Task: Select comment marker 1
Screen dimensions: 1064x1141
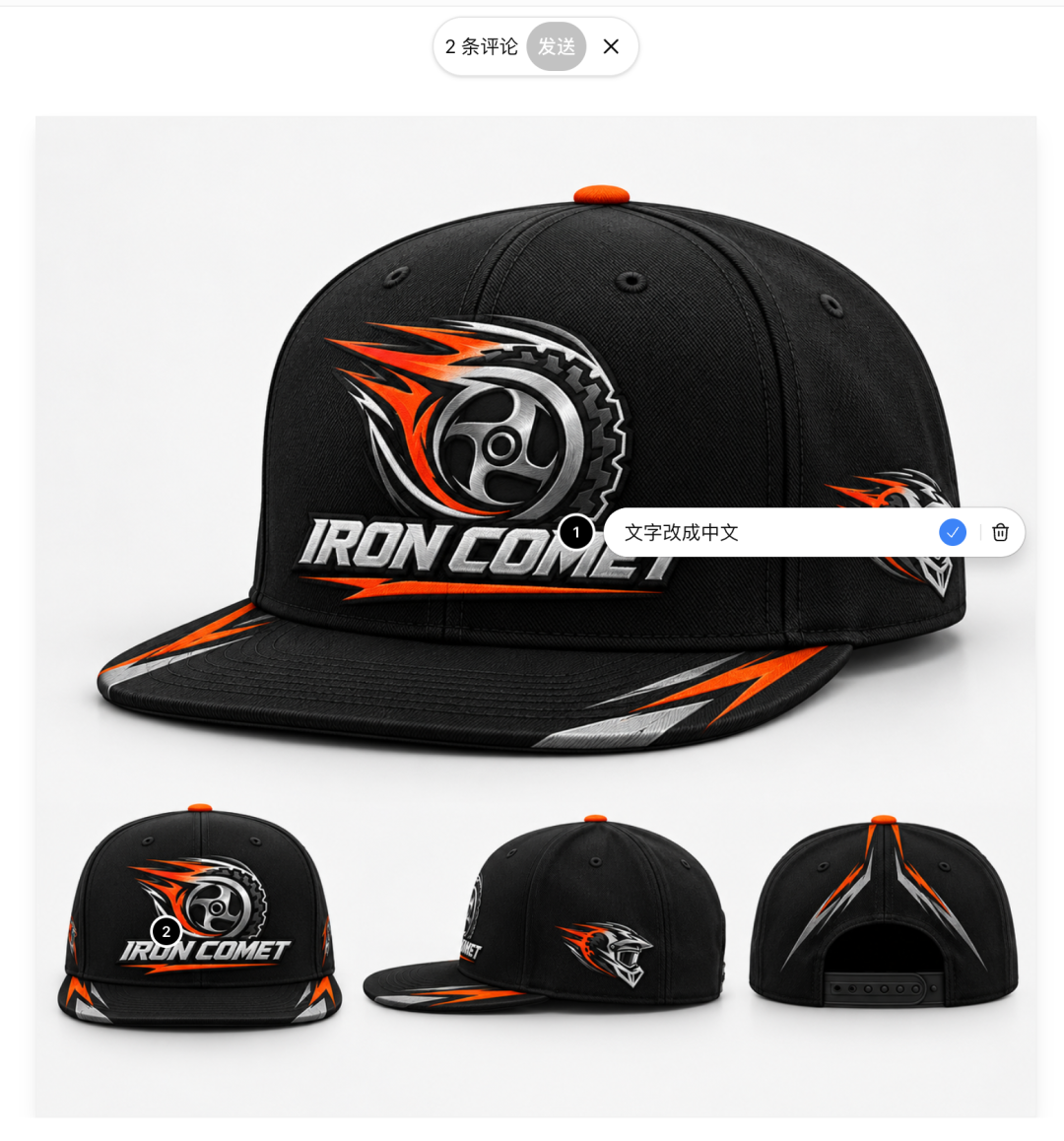Action: click(575, 532)
